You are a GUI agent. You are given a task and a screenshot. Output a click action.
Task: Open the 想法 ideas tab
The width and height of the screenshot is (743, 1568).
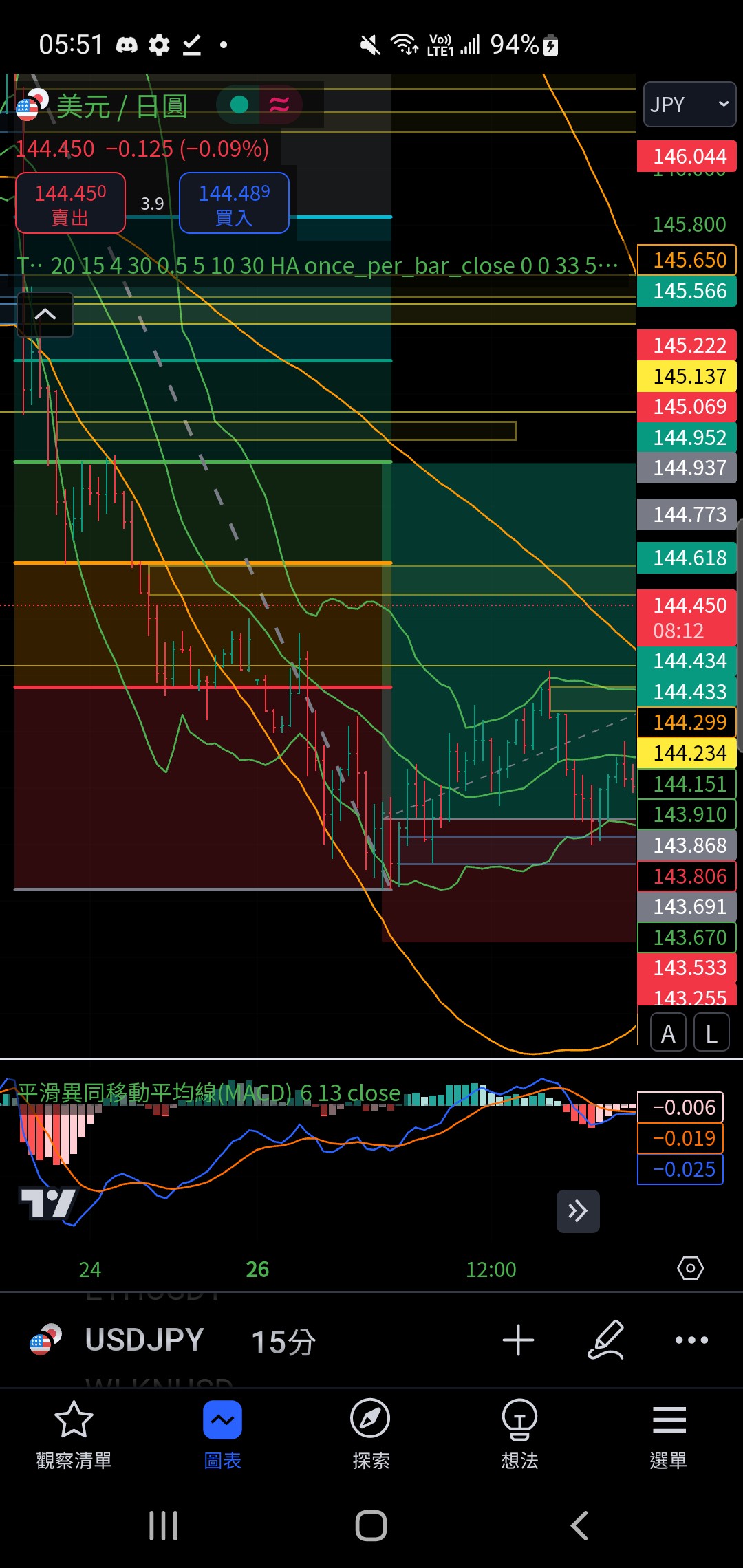[519, 1435]
